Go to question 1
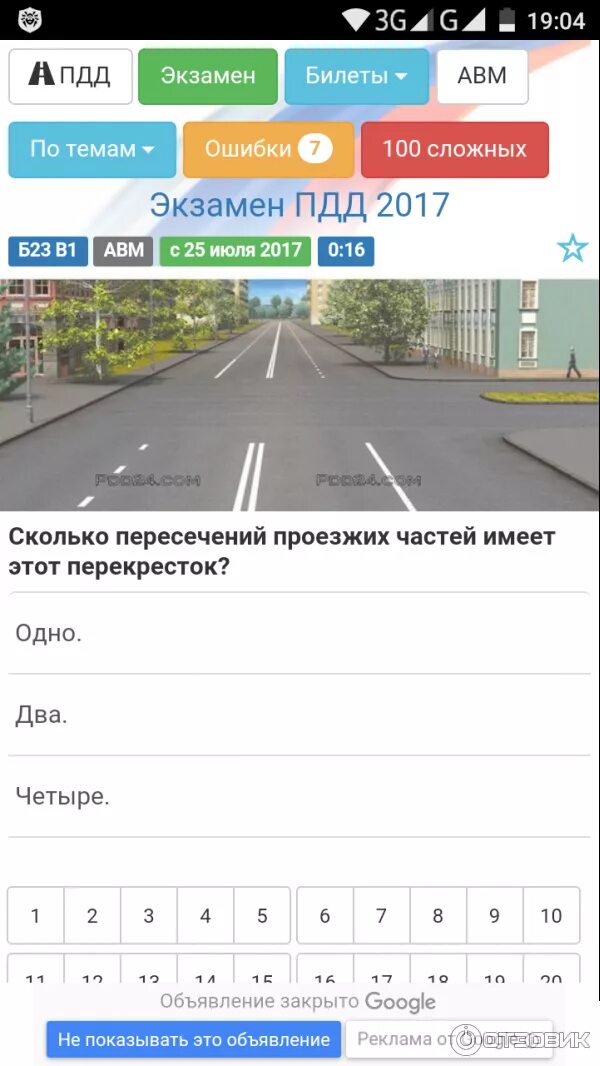 [35, 916]
